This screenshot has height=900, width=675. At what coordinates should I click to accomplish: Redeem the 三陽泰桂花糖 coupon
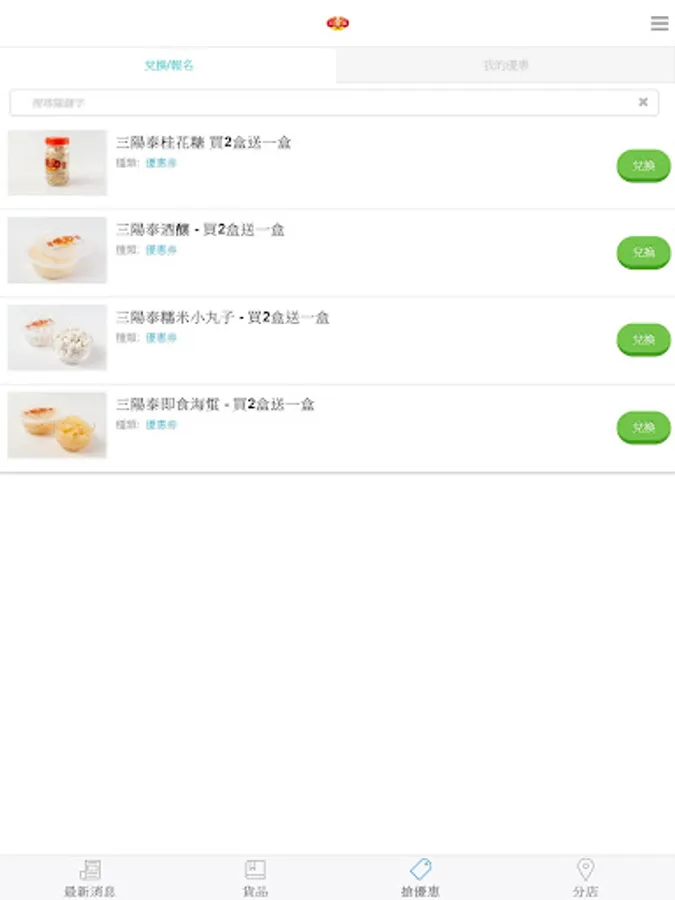click(x=642, y=166)
